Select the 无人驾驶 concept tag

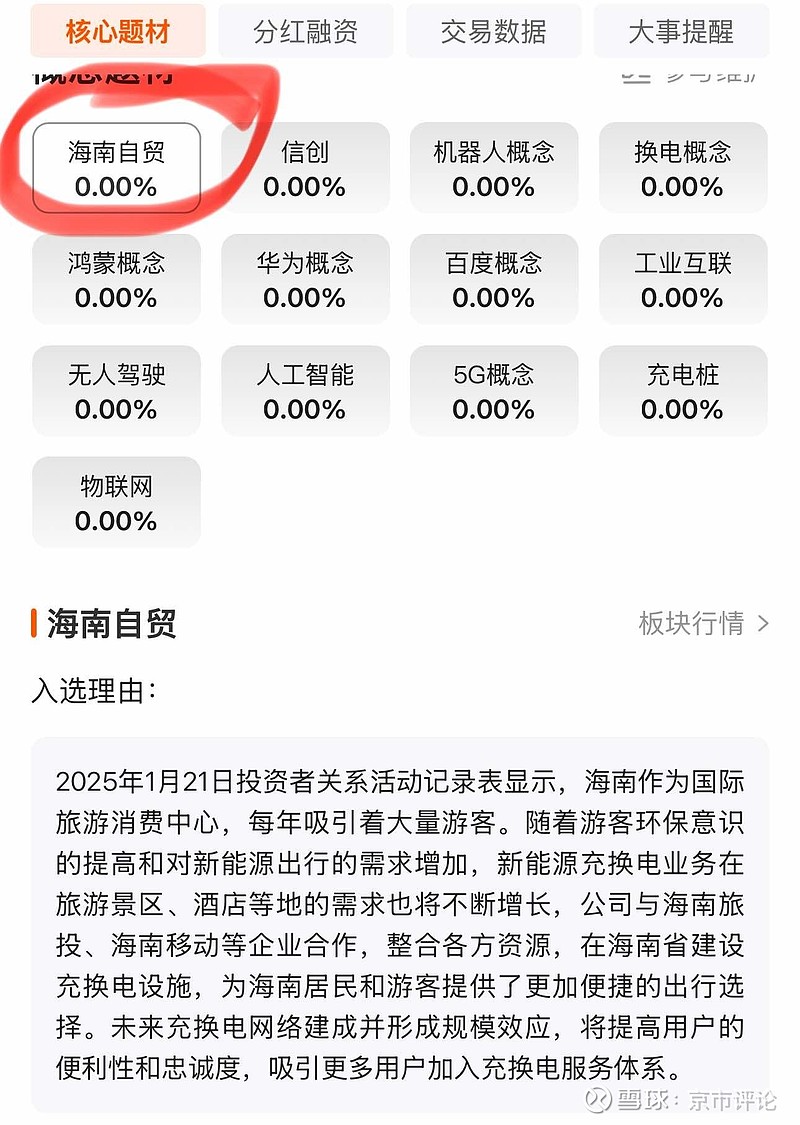116,392
